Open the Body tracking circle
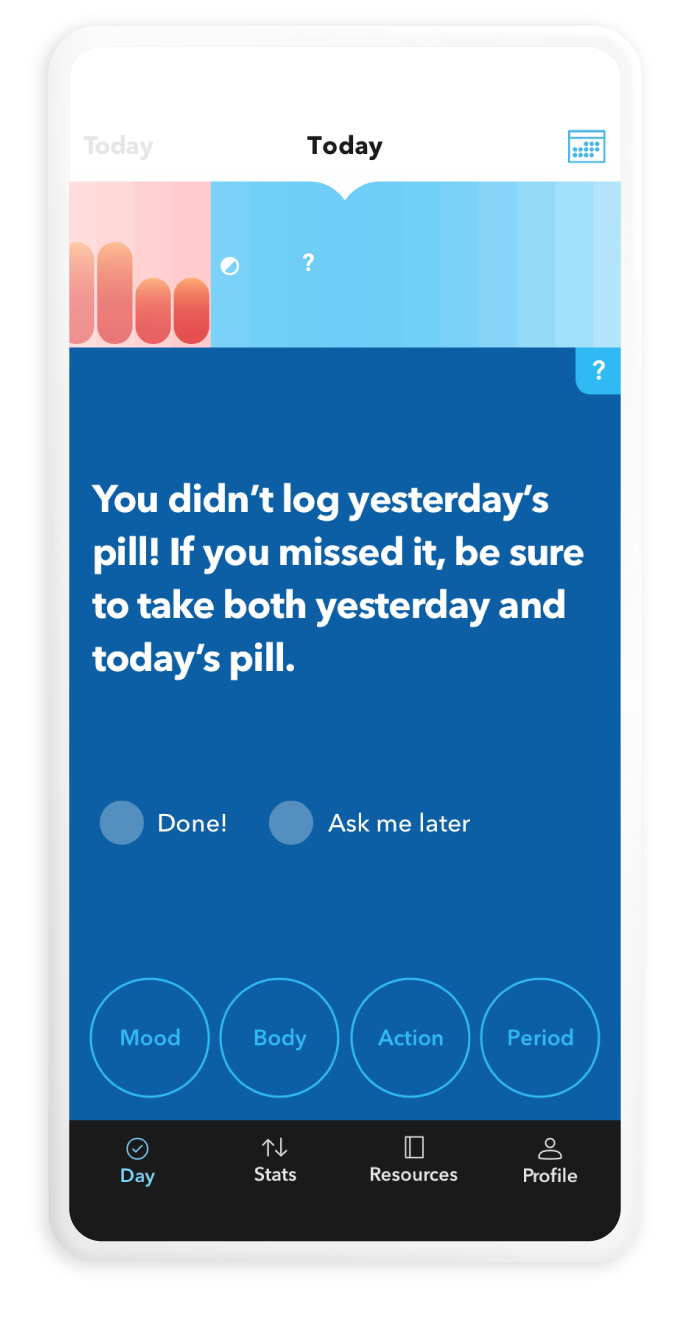The width and height of the screenshot is (690, 1330). pos(280,1038)
